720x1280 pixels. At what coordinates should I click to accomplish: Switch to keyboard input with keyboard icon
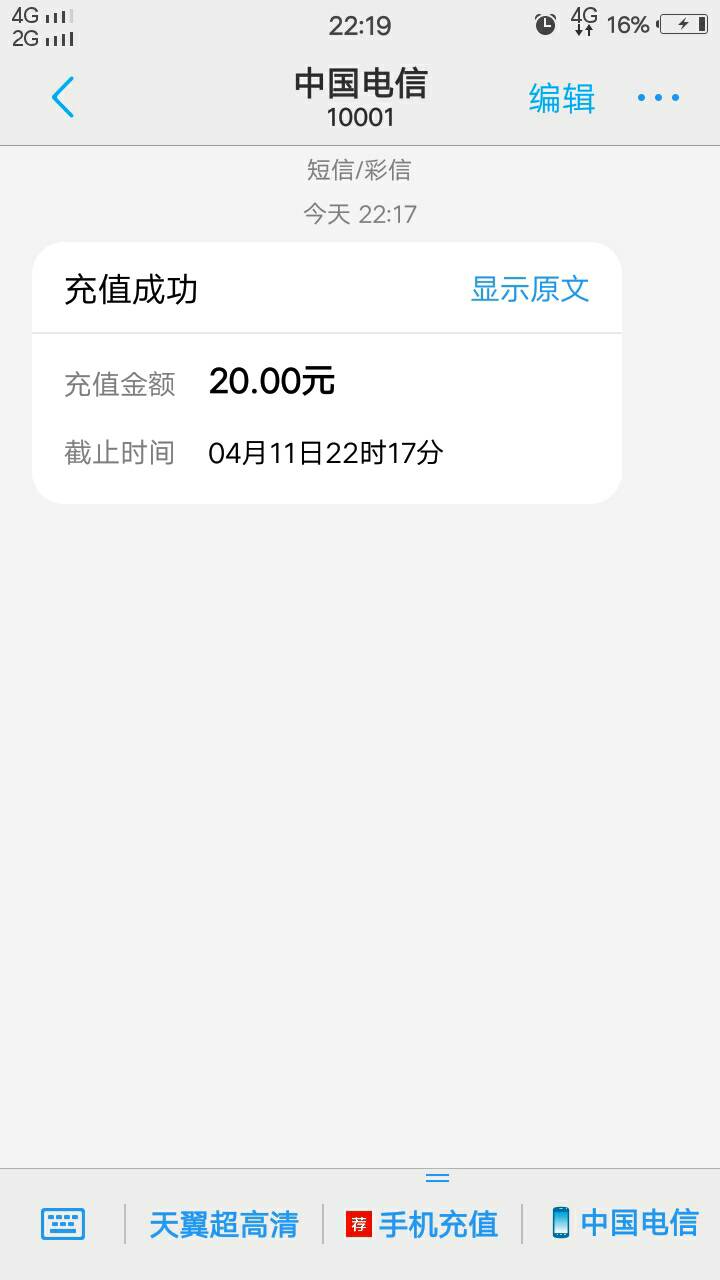(x=63, y=1224)
